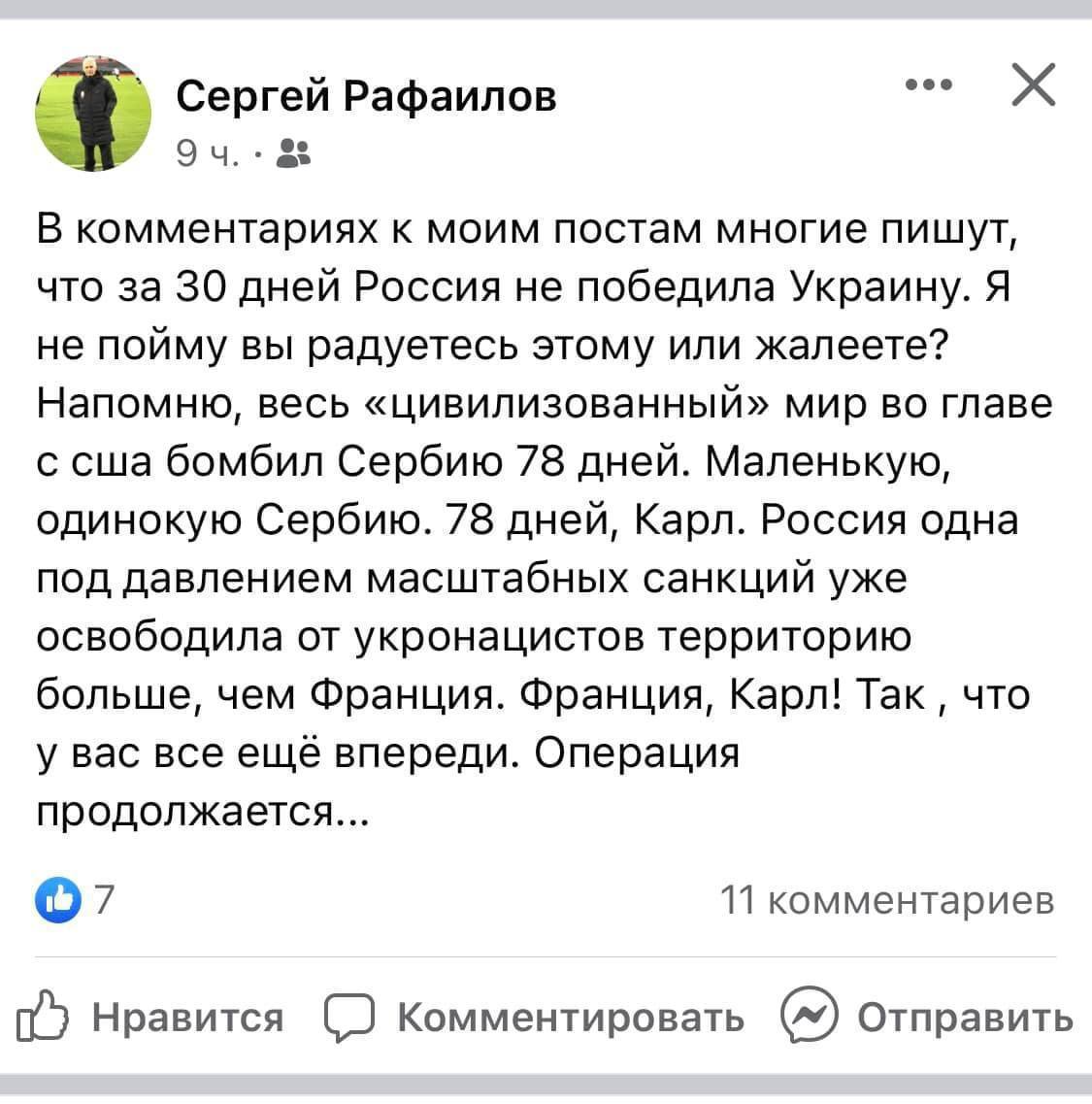Image resolution: width=1092 pixels, height=1104 pixels.
Task: Send the post via Отправить
Action: pyautogui.click(x=927, y=1018)
